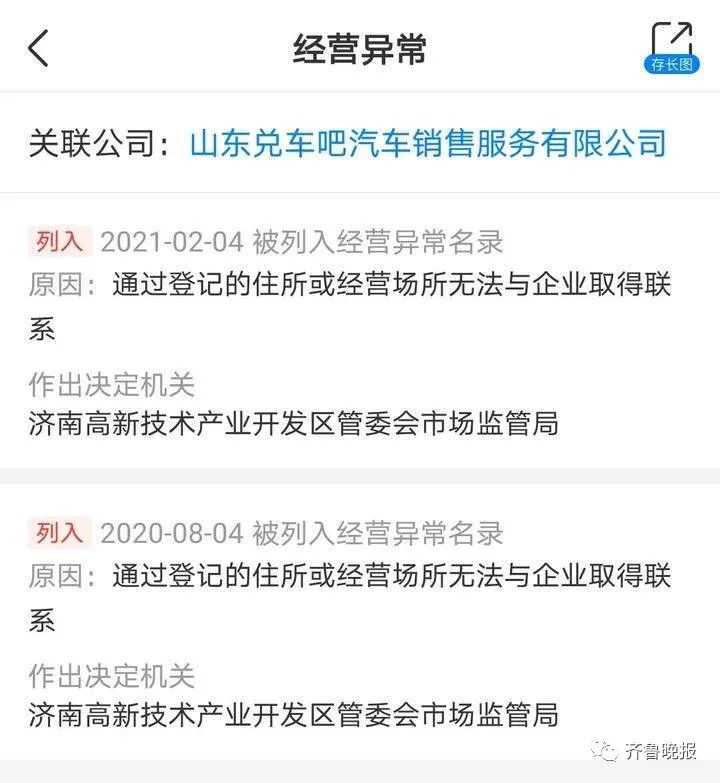Open linked company 山东兑车吧汽车销售服务有限公司
The height and width of the screenshot is (783, 720).
point(428,143)
